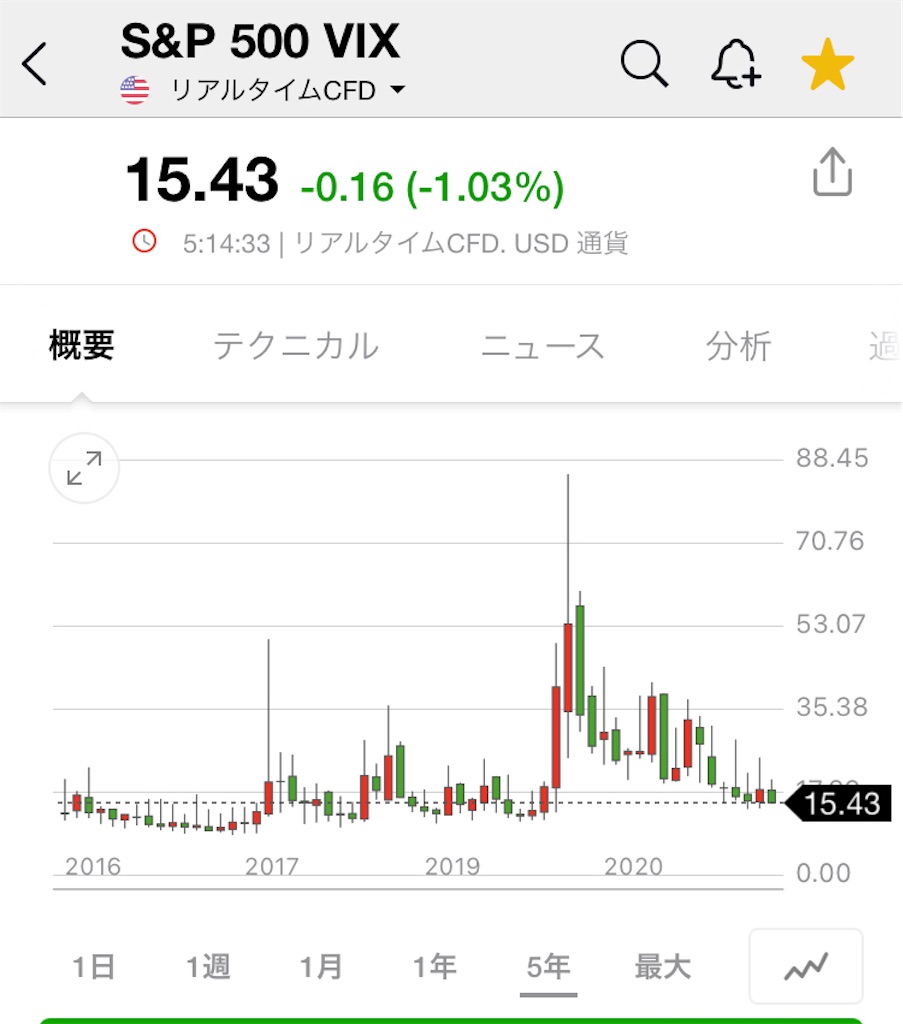
Task: Select the 1年 chart range
Action: 434,967
